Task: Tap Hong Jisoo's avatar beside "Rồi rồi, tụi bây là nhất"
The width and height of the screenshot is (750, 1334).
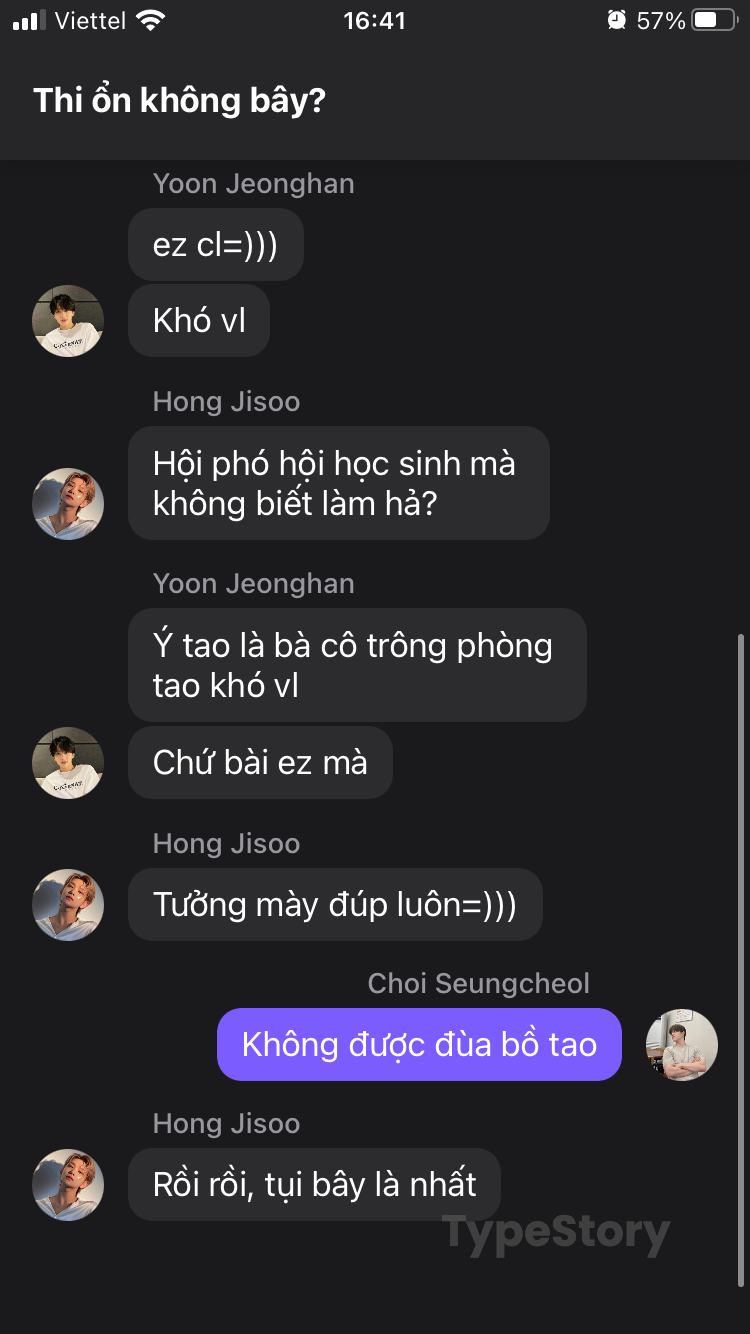Action: tap(68, 1185)
